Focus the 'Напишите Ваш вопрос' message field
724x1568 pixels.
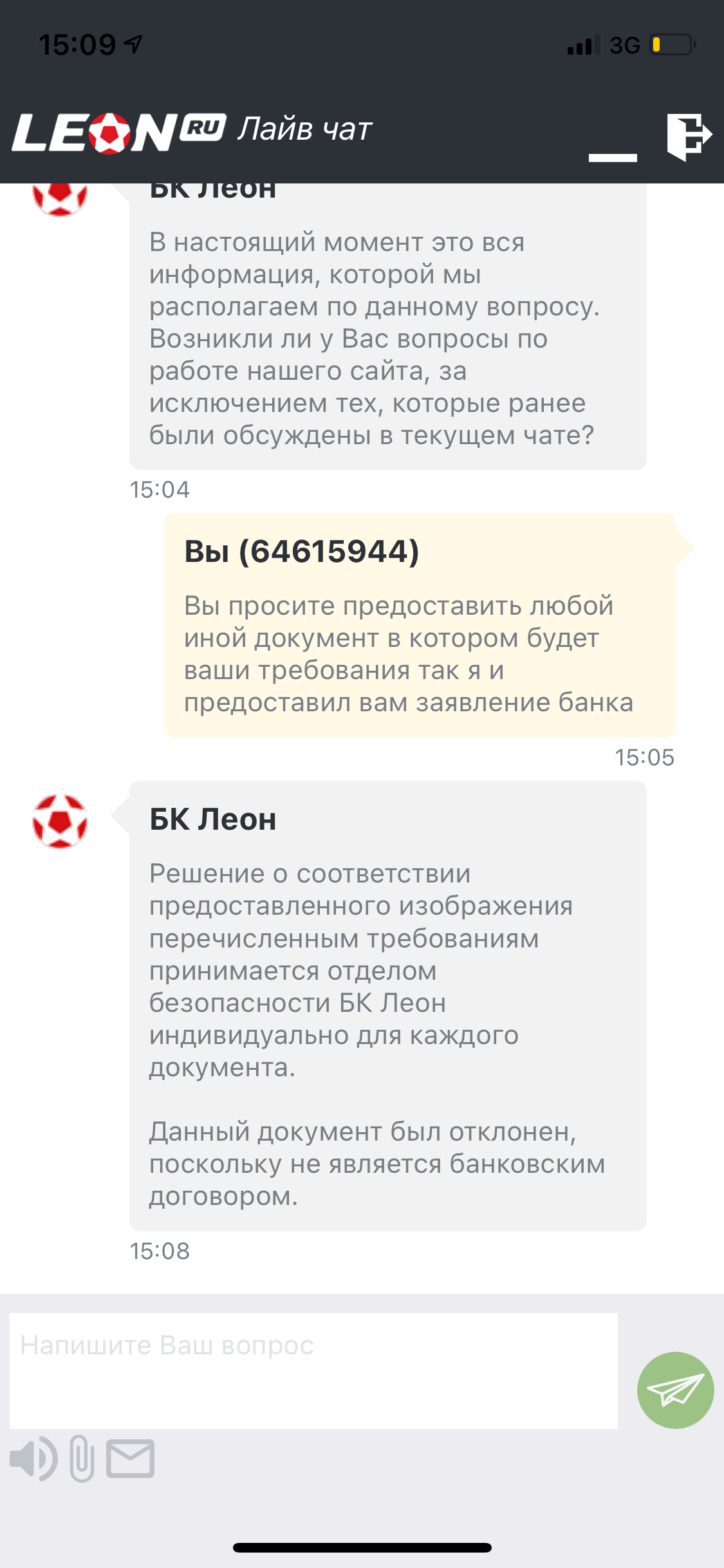(313, 1370)
